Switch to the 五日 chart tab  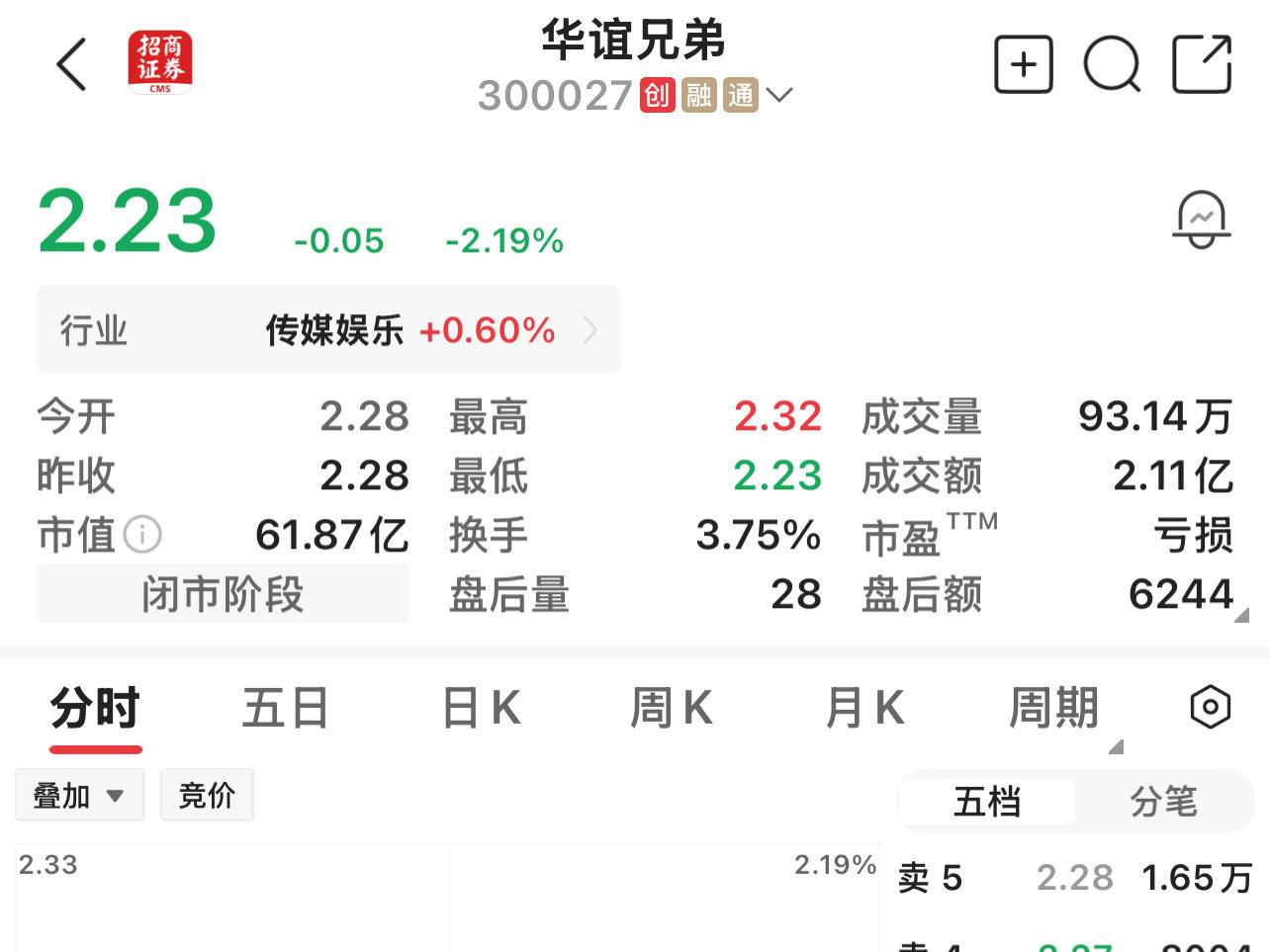point(285,709)
